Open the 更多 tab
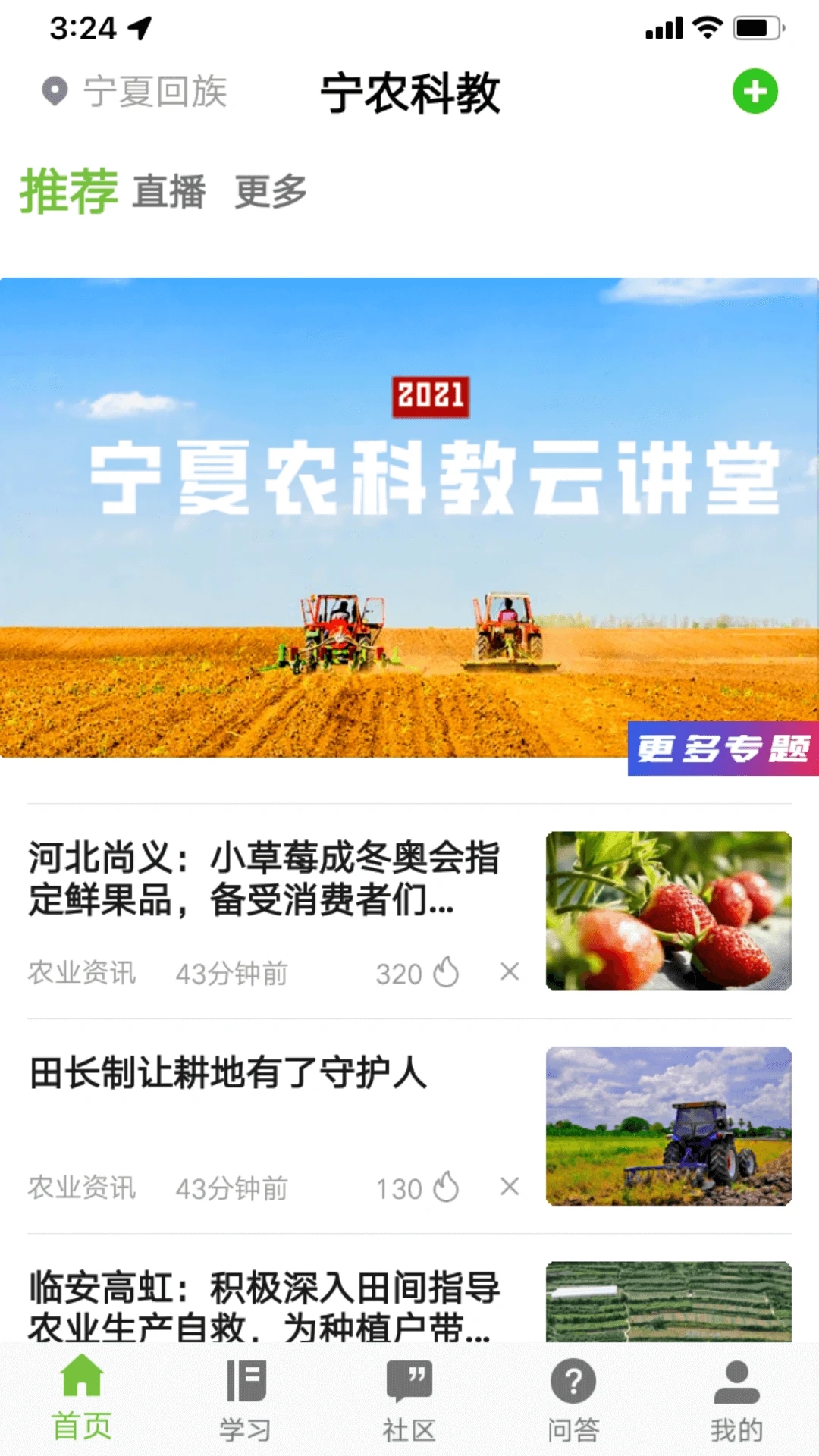This screenshot has height=1456, width=819. (270, 191)
